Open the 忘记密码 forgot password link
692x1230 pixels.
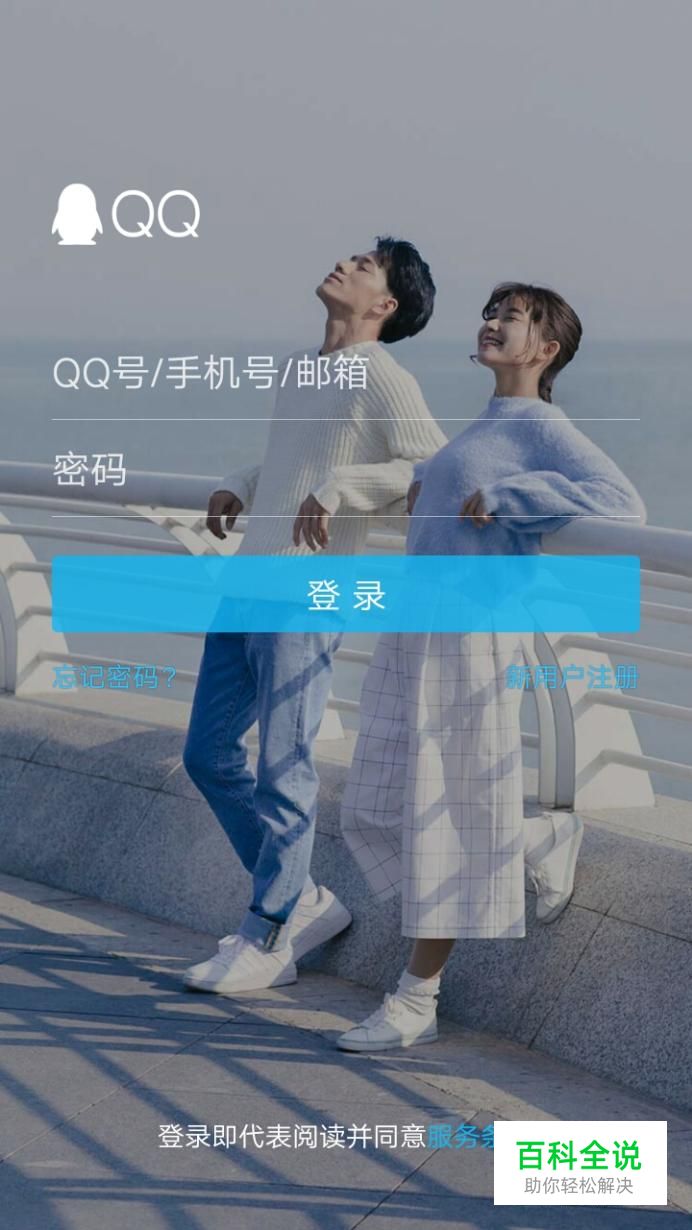point(115,678)
